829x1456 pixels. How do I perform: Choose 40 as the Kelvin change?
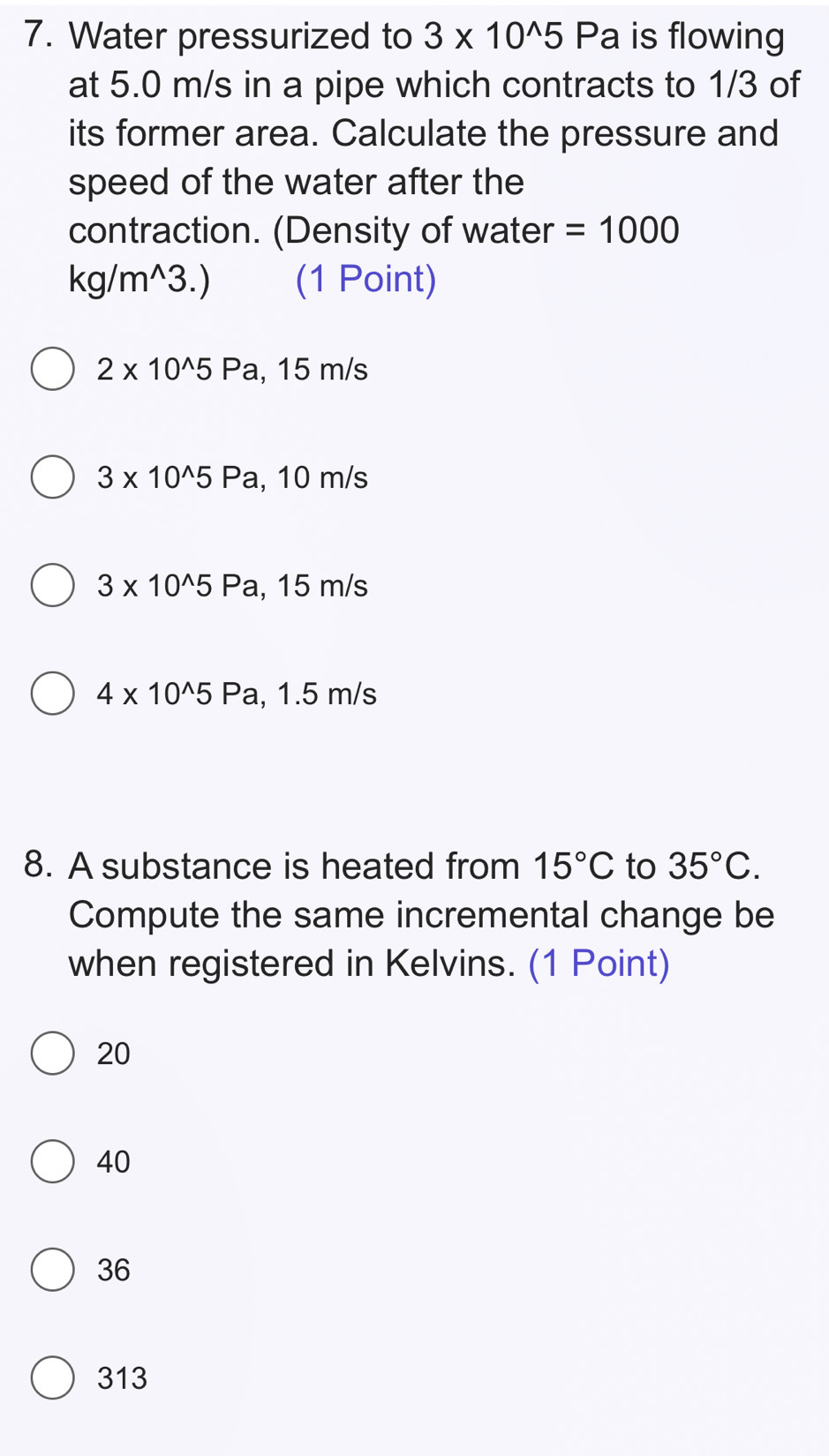53,1161
